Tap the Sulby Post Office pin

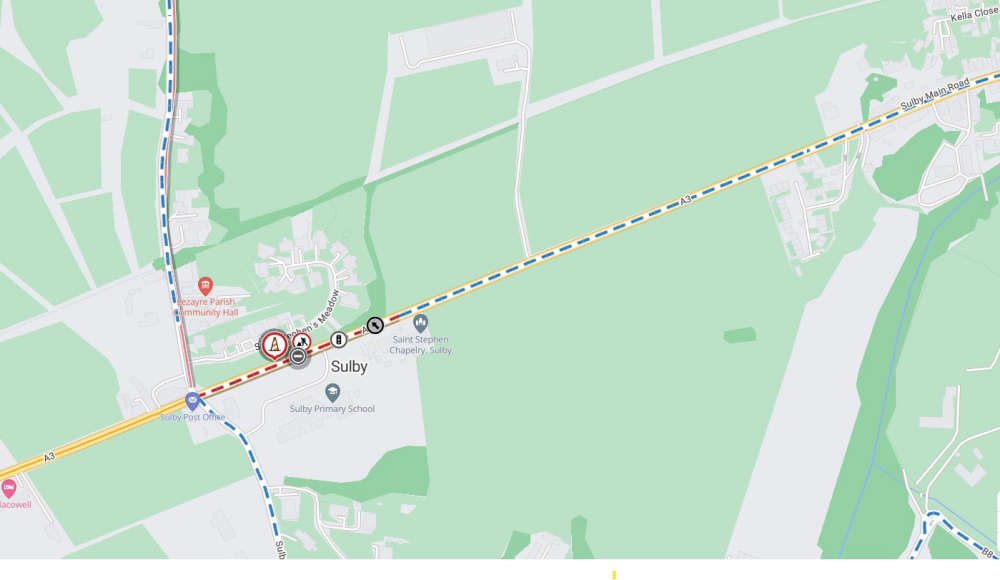coord(192,401)
